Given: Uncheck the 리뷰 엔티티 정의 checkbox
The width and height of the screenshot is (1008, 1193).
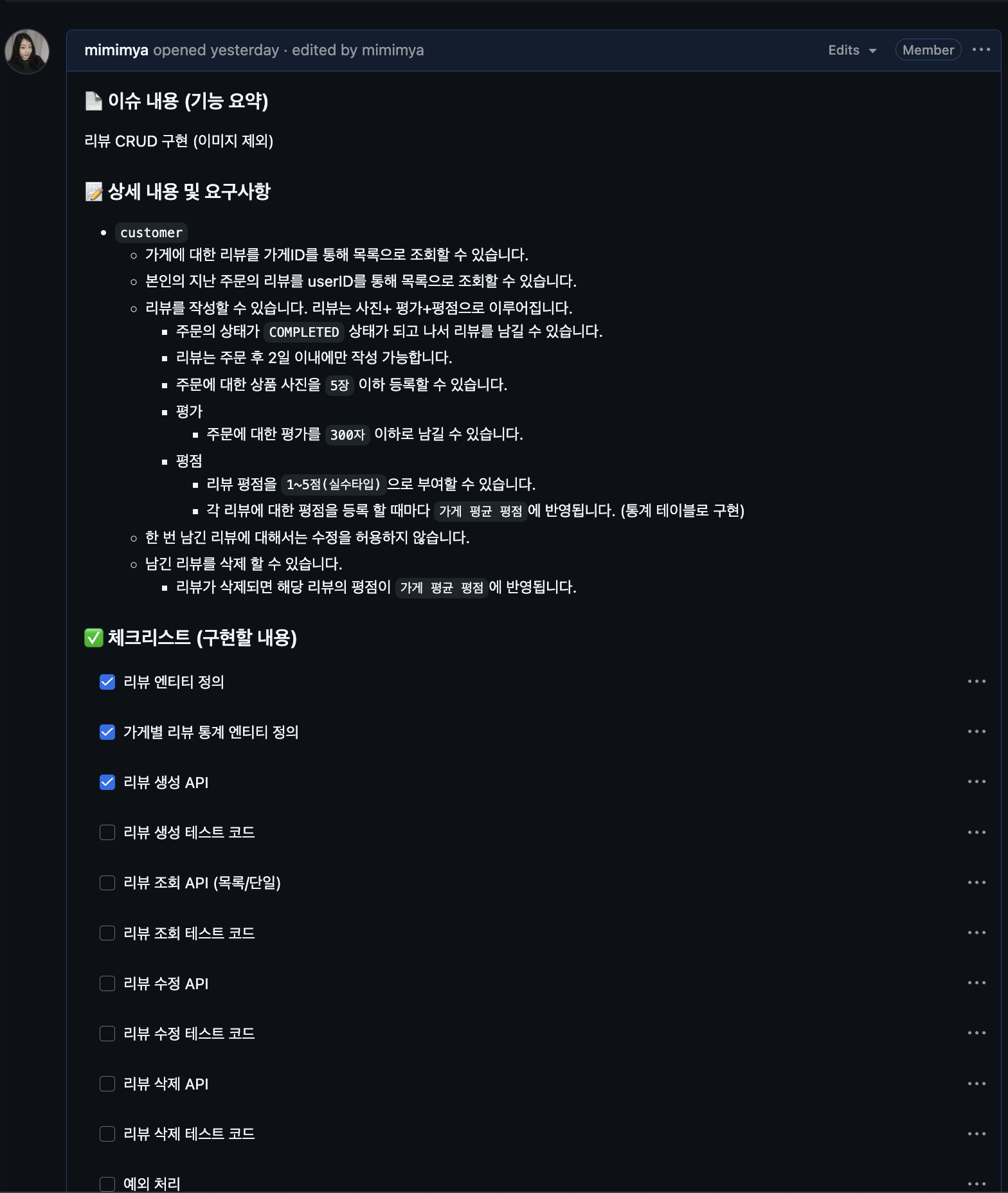Looking at the screenshot, I should coord(107,682).
